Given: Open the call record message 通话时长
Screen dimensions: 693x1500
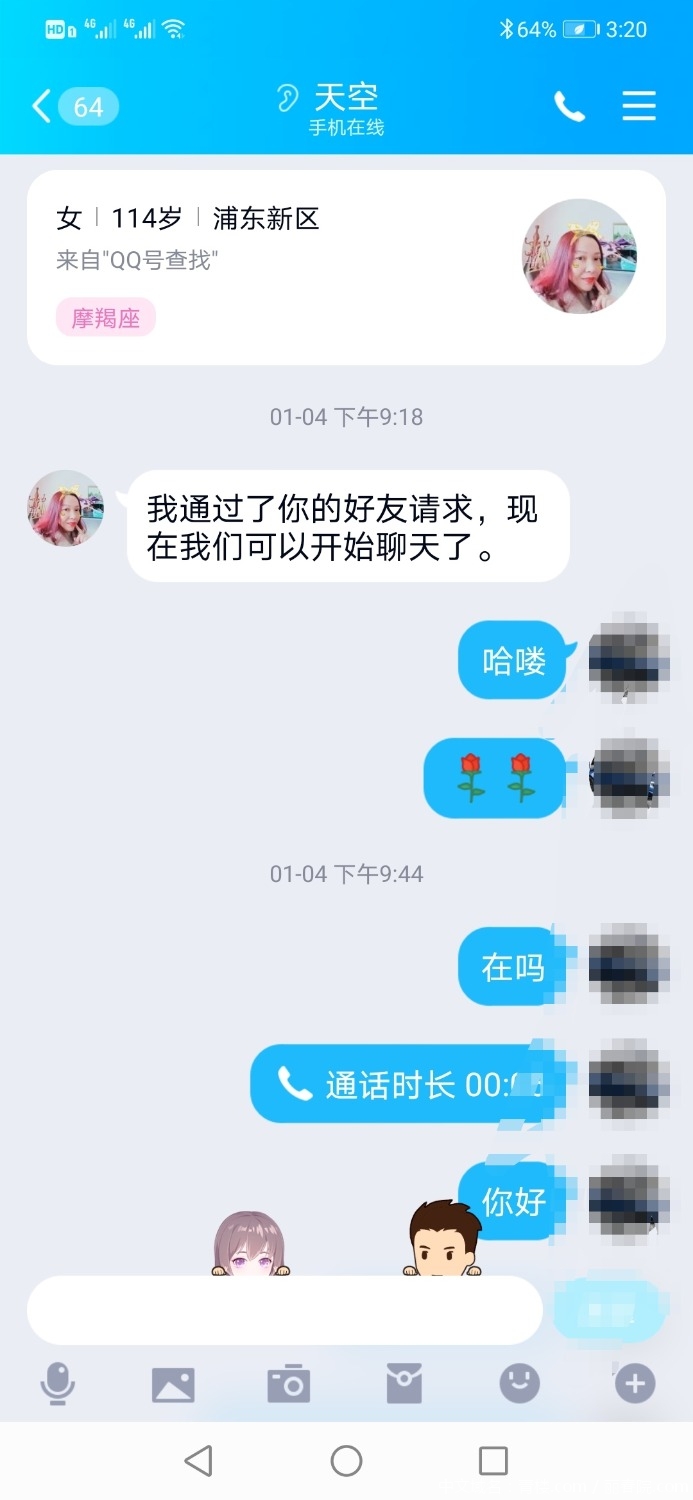Looking at the screenshot, I should (408, 1084).
